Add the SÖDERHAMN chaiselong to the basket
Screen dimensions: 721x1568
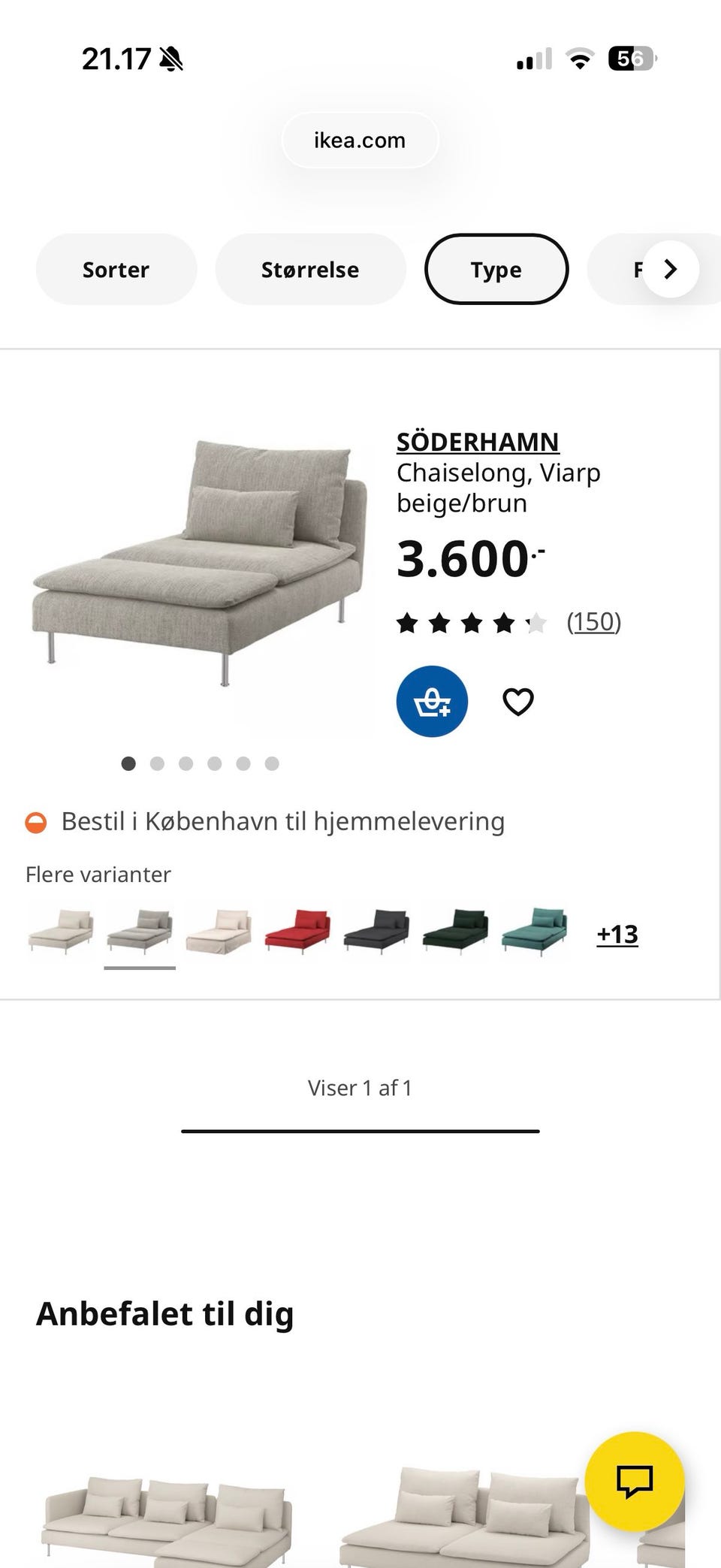[x=432, y=701]
